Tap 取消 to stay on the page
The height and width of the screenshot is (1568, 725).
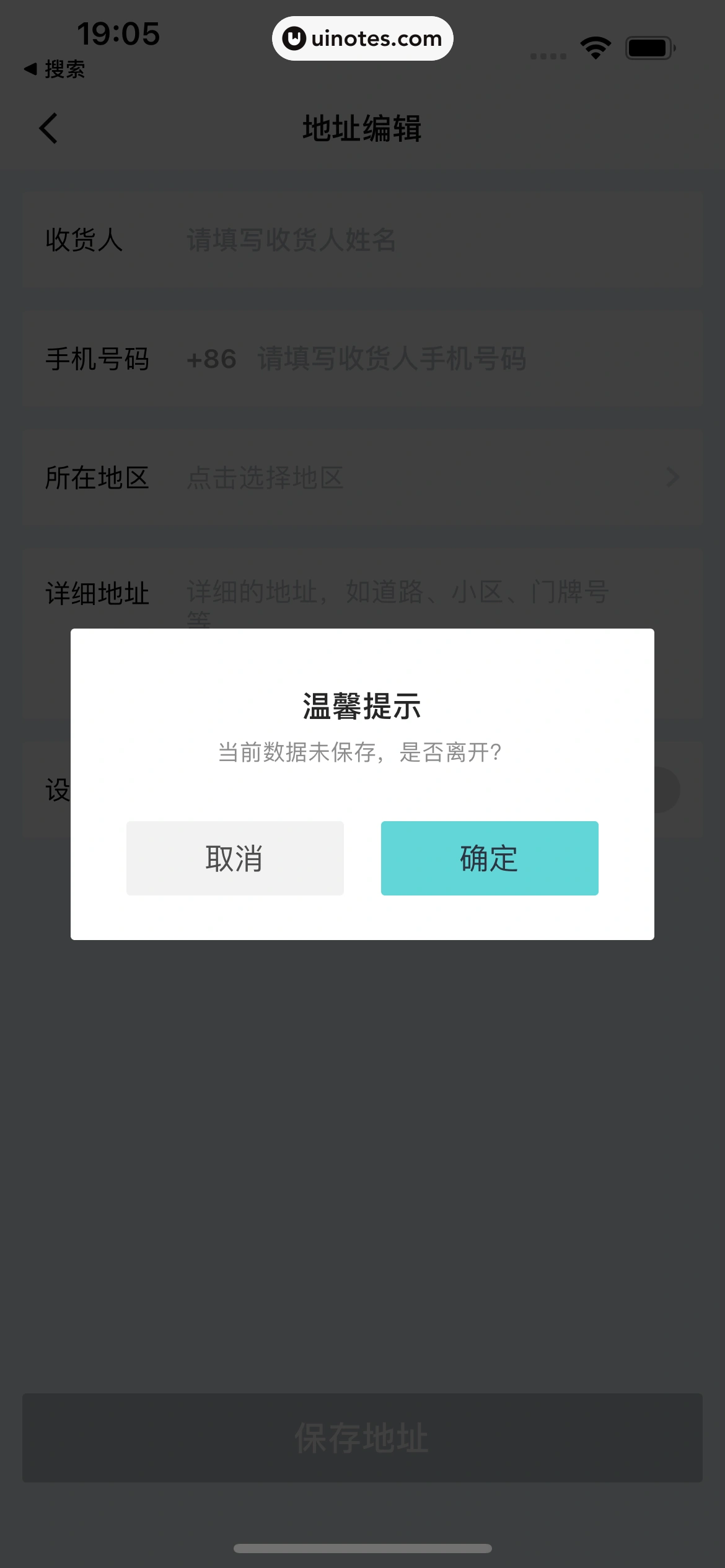[235, 858]
